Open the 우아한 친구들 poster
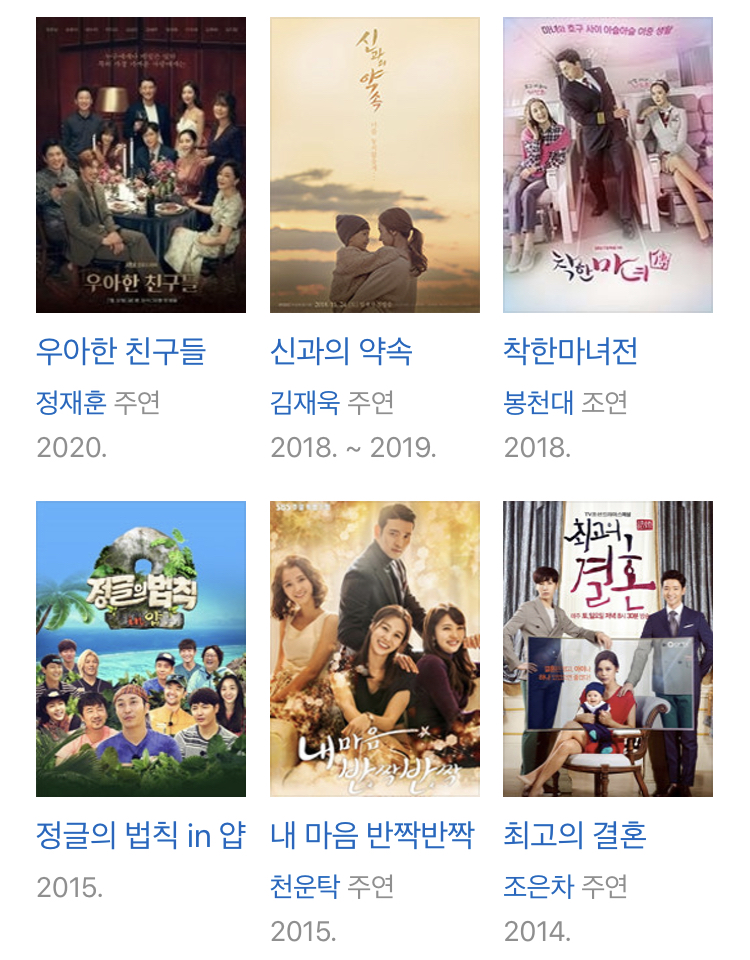Viewport: 750px width, 960px height. (x=141, y=165)
